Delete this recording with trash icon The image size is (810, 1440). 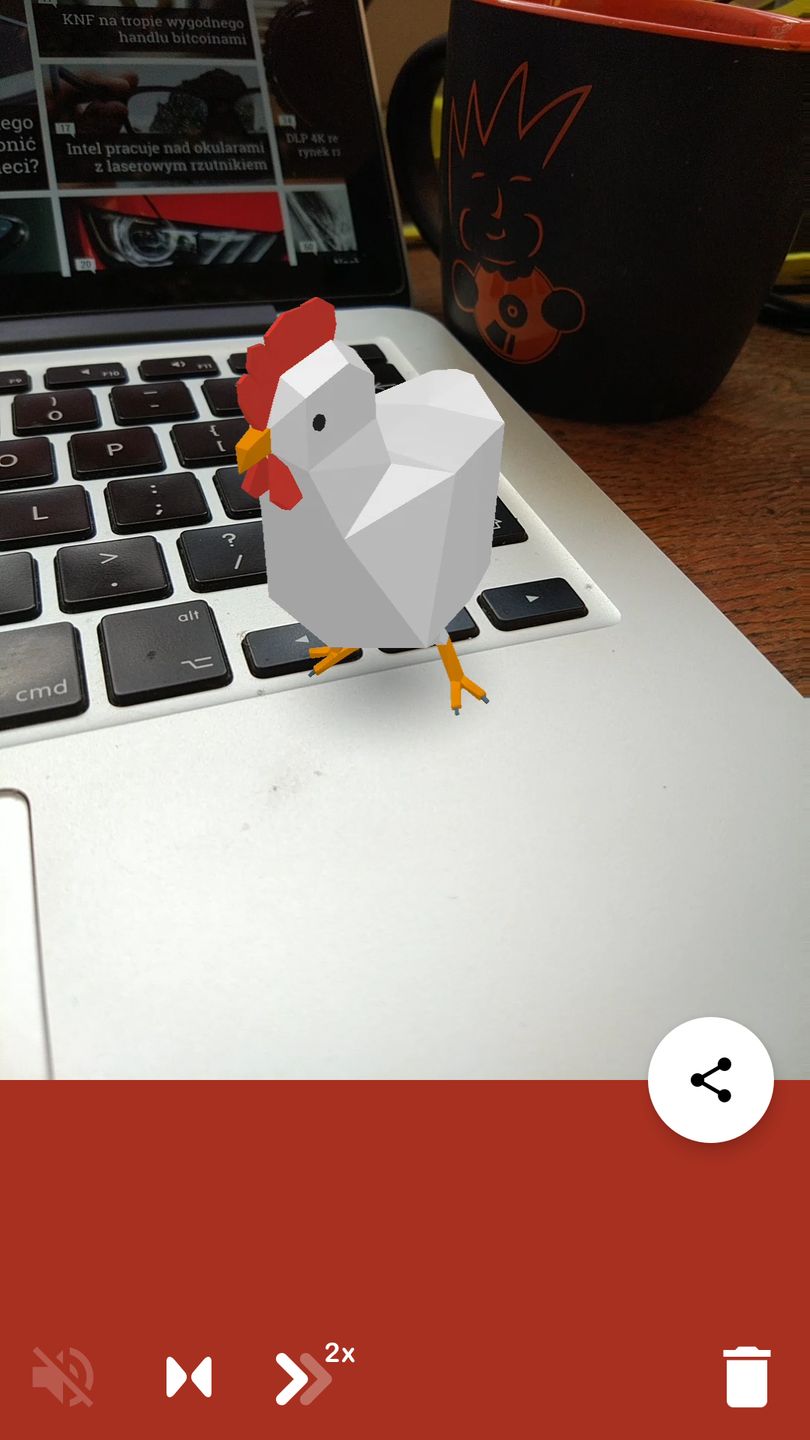(x=746, y=1377)
